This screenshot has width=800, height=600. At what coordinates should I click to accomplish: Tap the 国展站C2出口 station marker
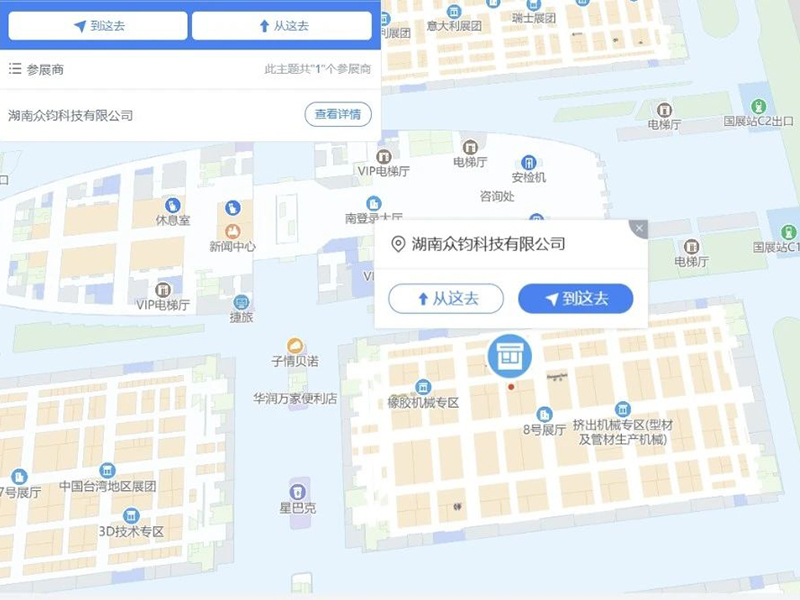point(758,106)
